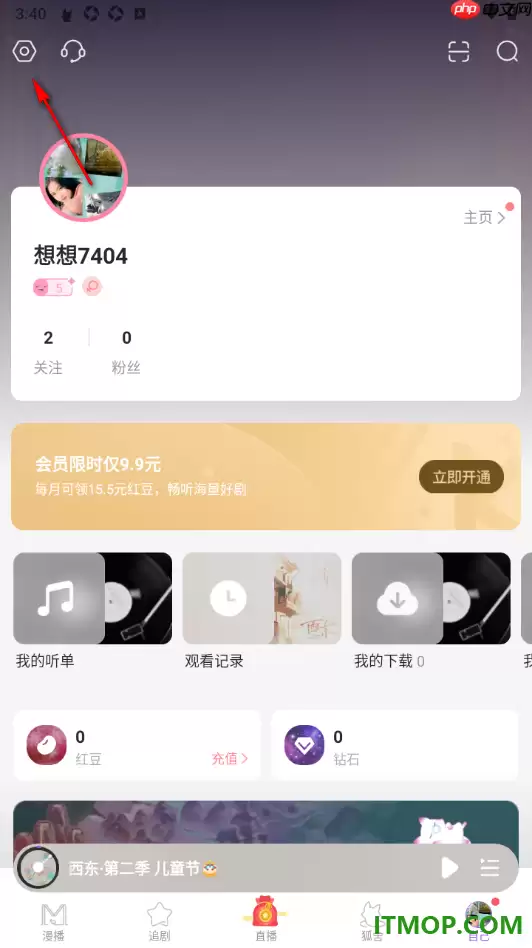View the 粉丝 fans list

click(126, 352)
